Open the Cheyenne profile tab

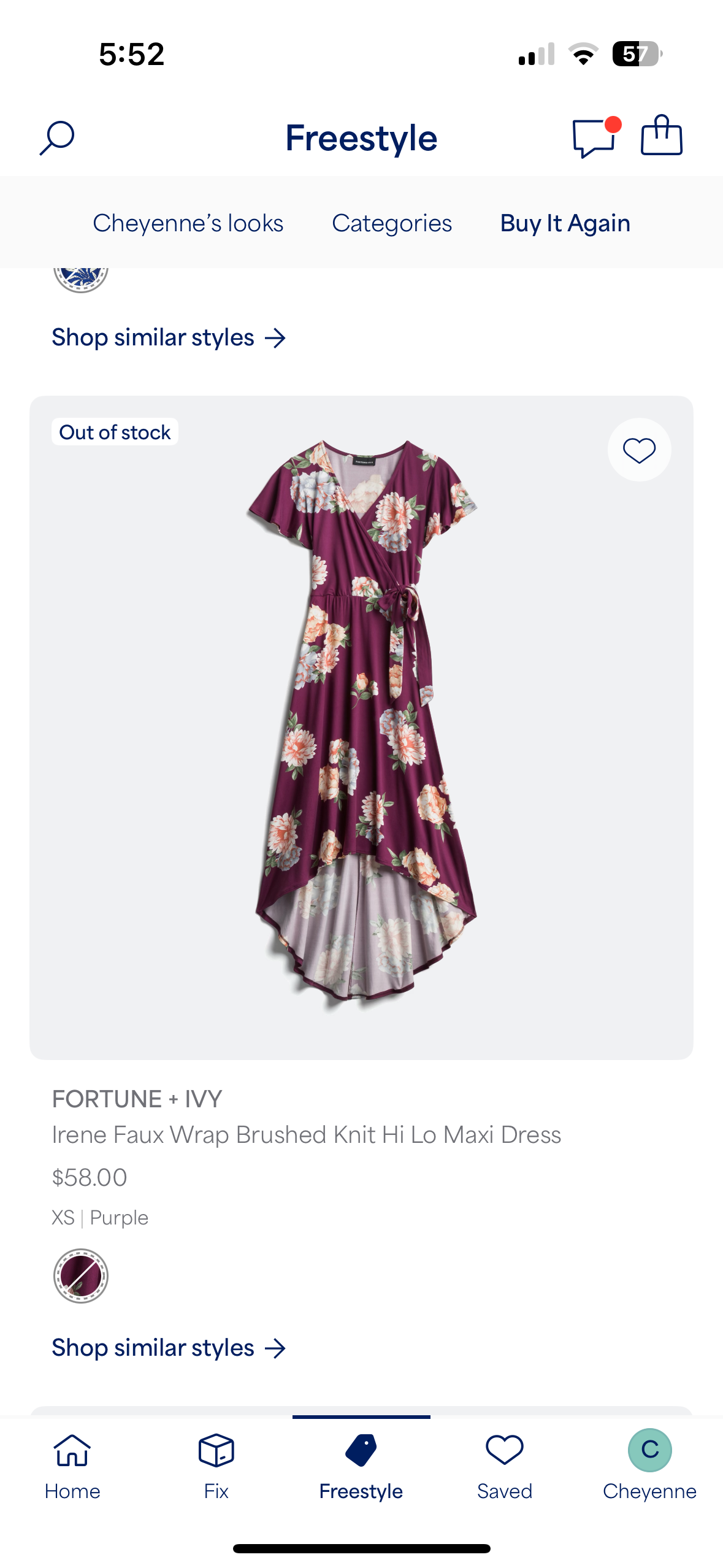tap(649, 1467)
